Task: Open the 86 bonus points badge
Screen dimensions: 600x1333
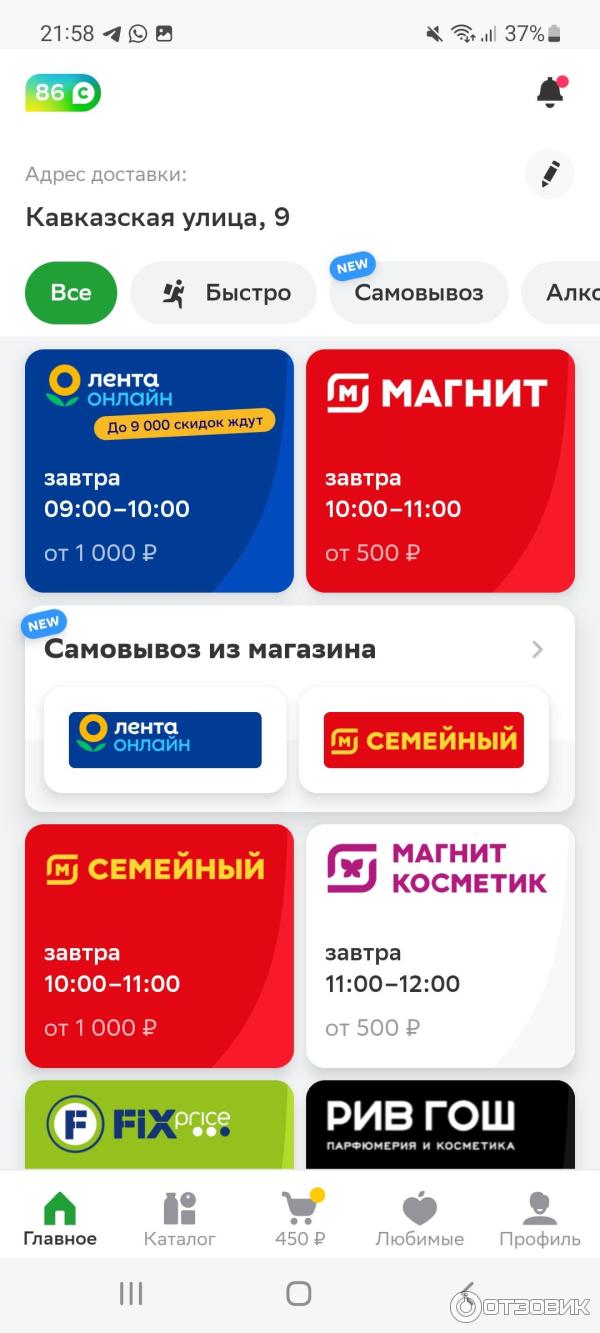Action: 63,94
